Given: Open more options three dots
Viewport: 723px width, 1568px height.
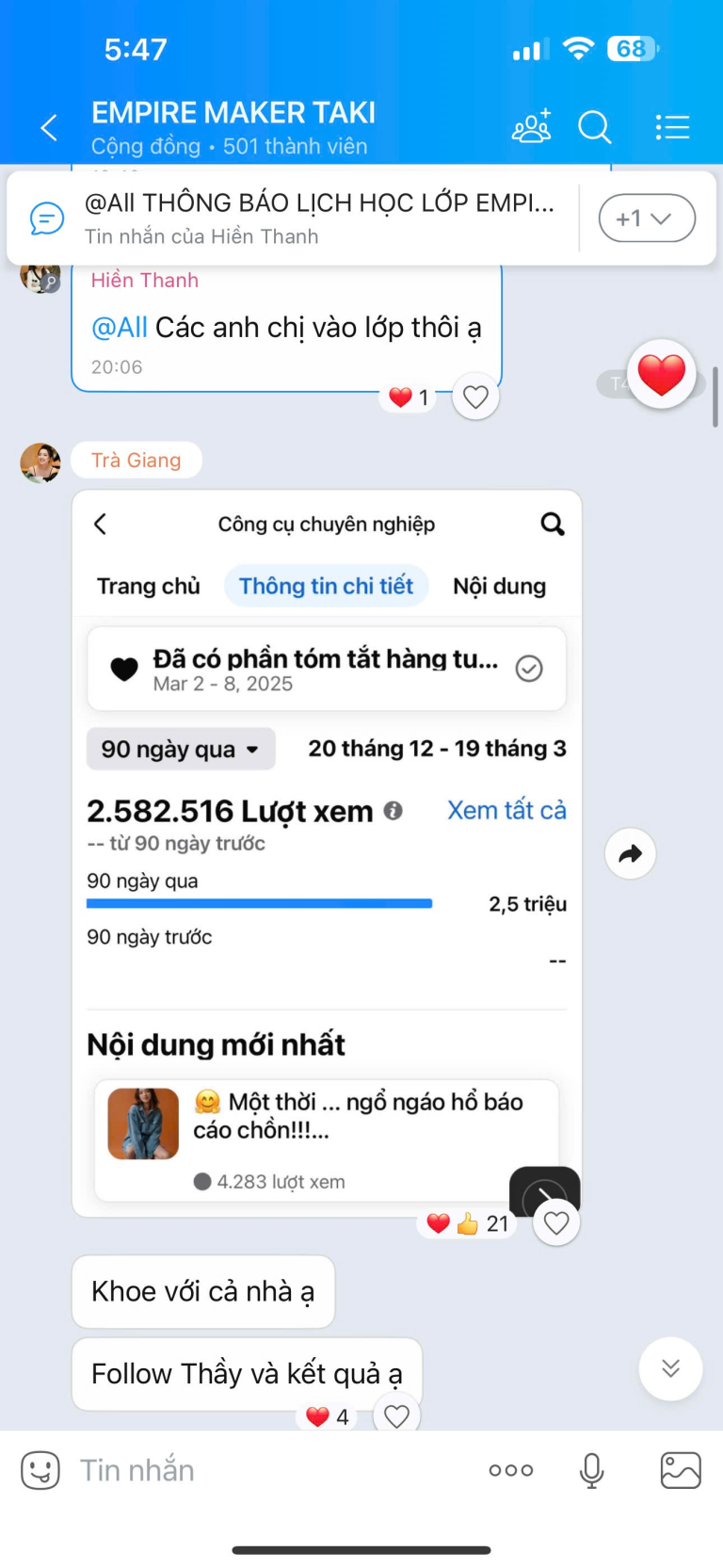Looking at the screenshot, I should pos(511,1470).
